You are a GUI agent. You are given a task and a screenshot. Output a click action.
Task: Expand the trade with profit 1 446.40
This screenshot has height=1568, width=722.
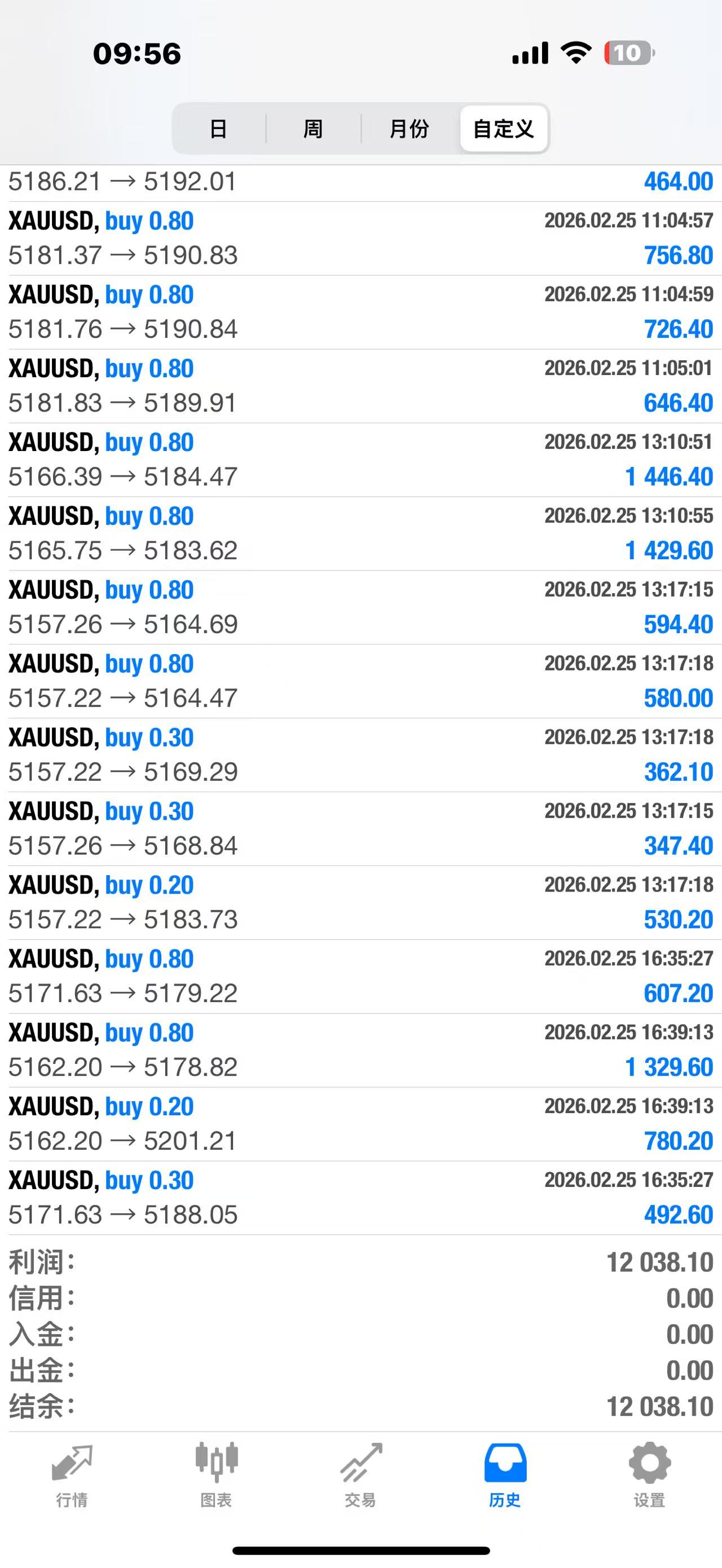tap(360, 460)
